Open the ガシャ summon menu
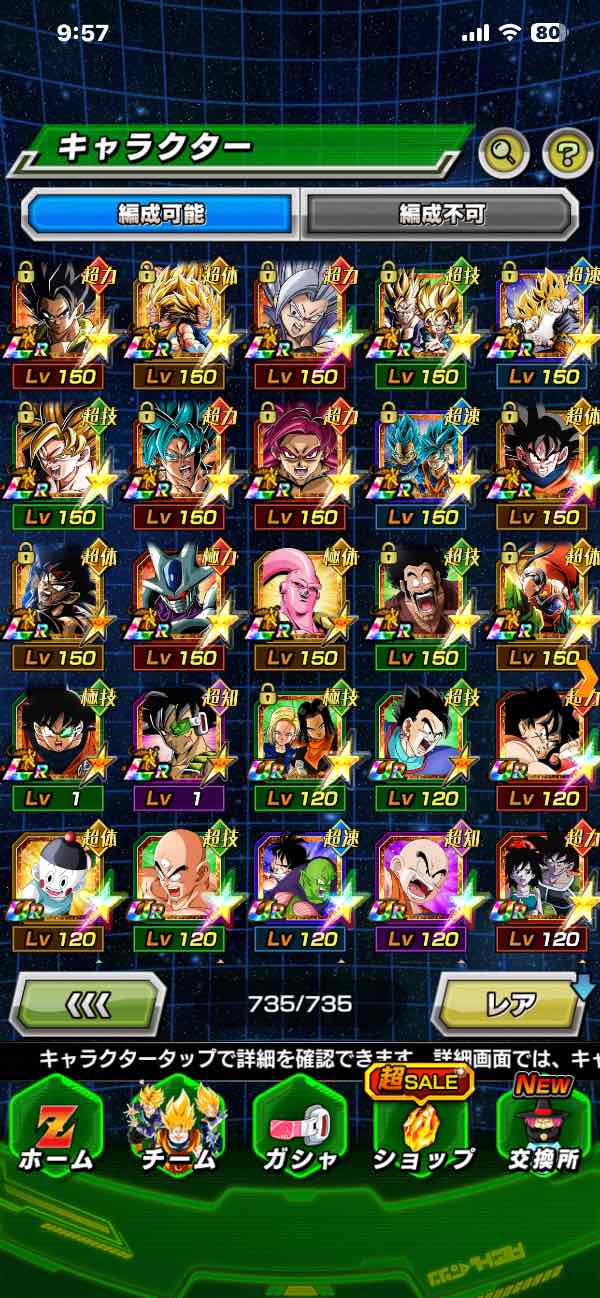The width and height of the screenshot is (600, 1298). pos(299,1130)
